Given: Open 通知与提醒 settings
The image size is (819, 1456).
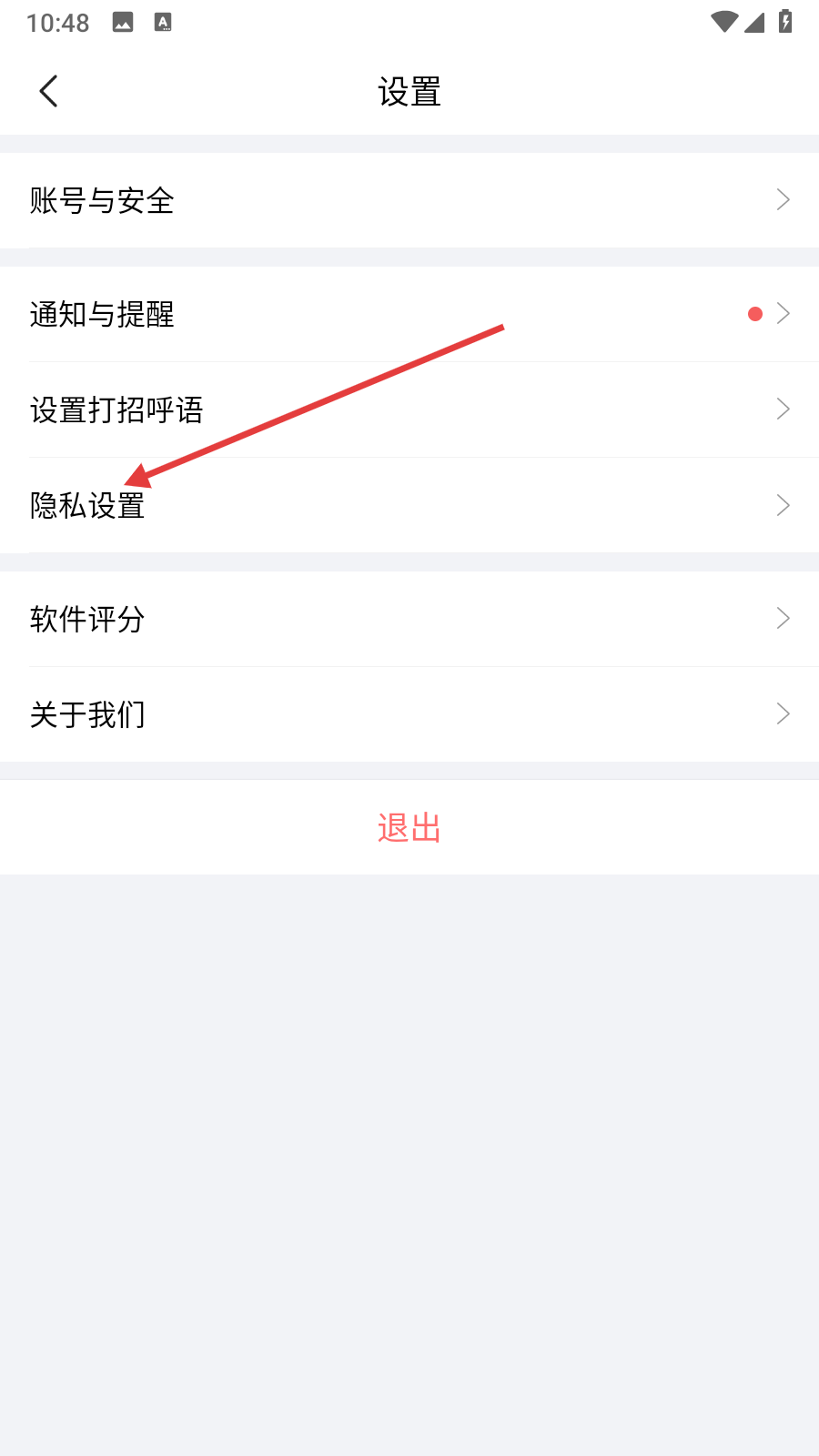Looking at the screenshot, I should coord(409,314).
